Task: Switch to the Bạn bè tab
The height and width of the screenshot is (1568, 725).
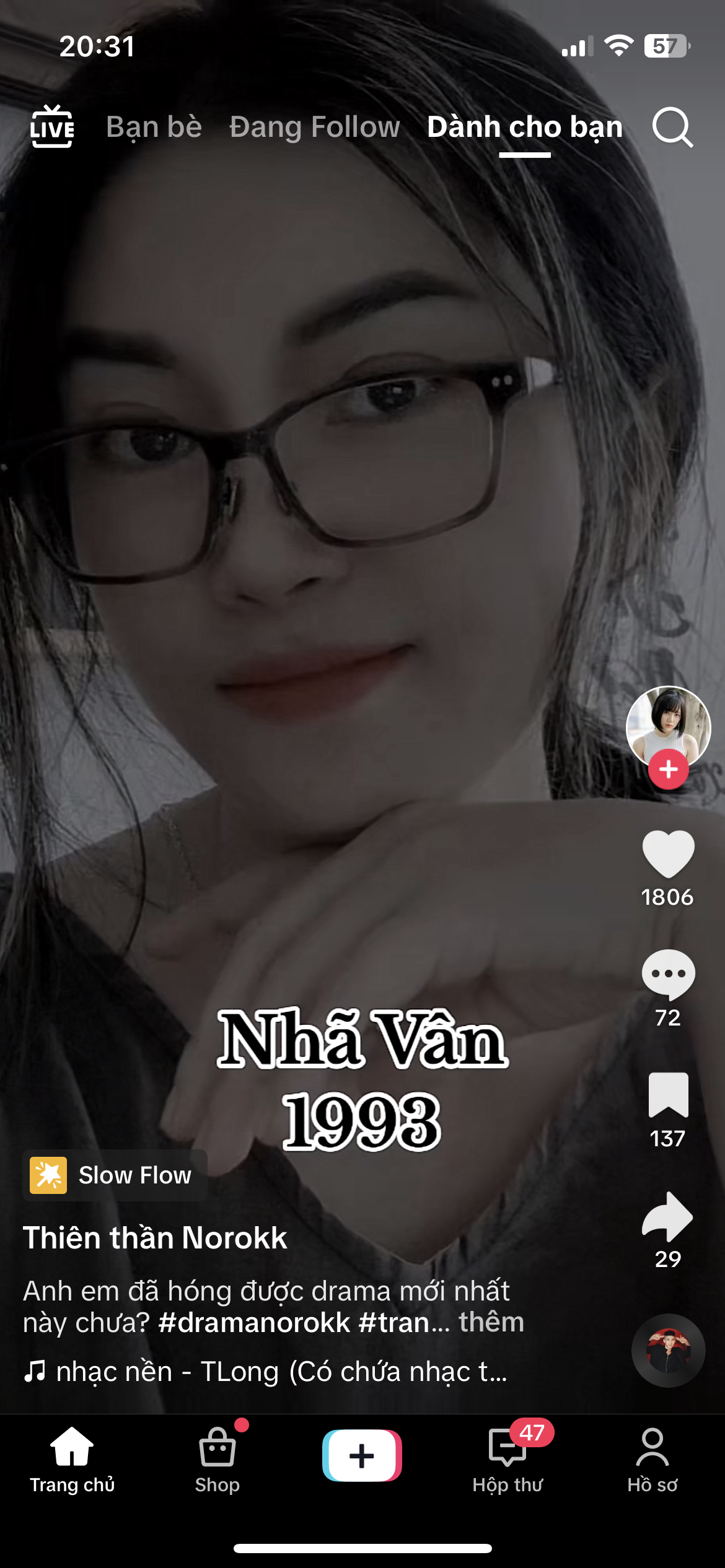Action: [x=154, y=128]
